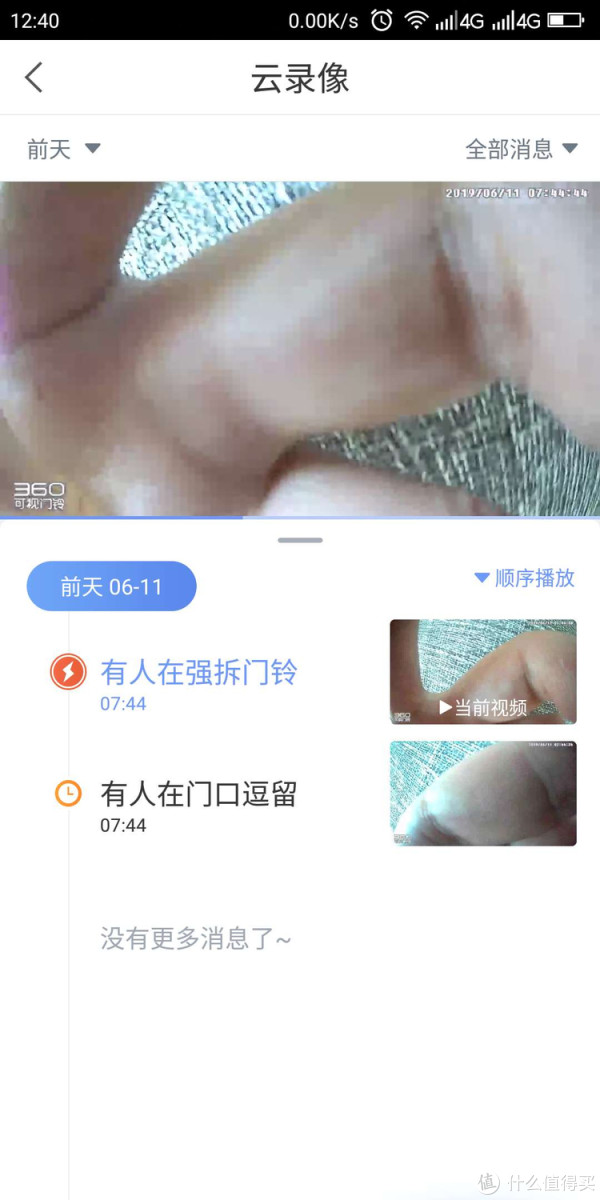Tap the panel drag handle
Screen dimensions: 600x1200
click(300, 540)
